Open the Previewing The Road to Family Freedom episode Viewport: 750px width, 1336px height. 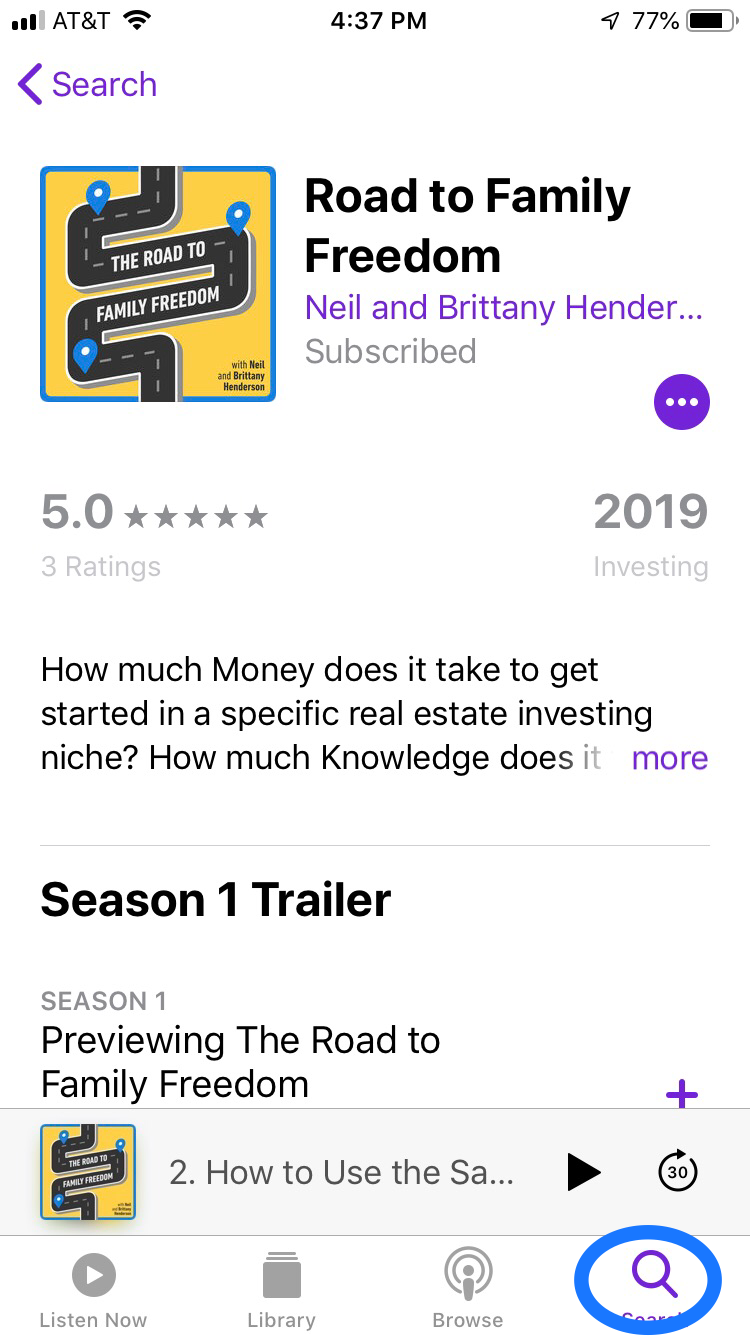pyautogui.click(x=240, y=1062)
